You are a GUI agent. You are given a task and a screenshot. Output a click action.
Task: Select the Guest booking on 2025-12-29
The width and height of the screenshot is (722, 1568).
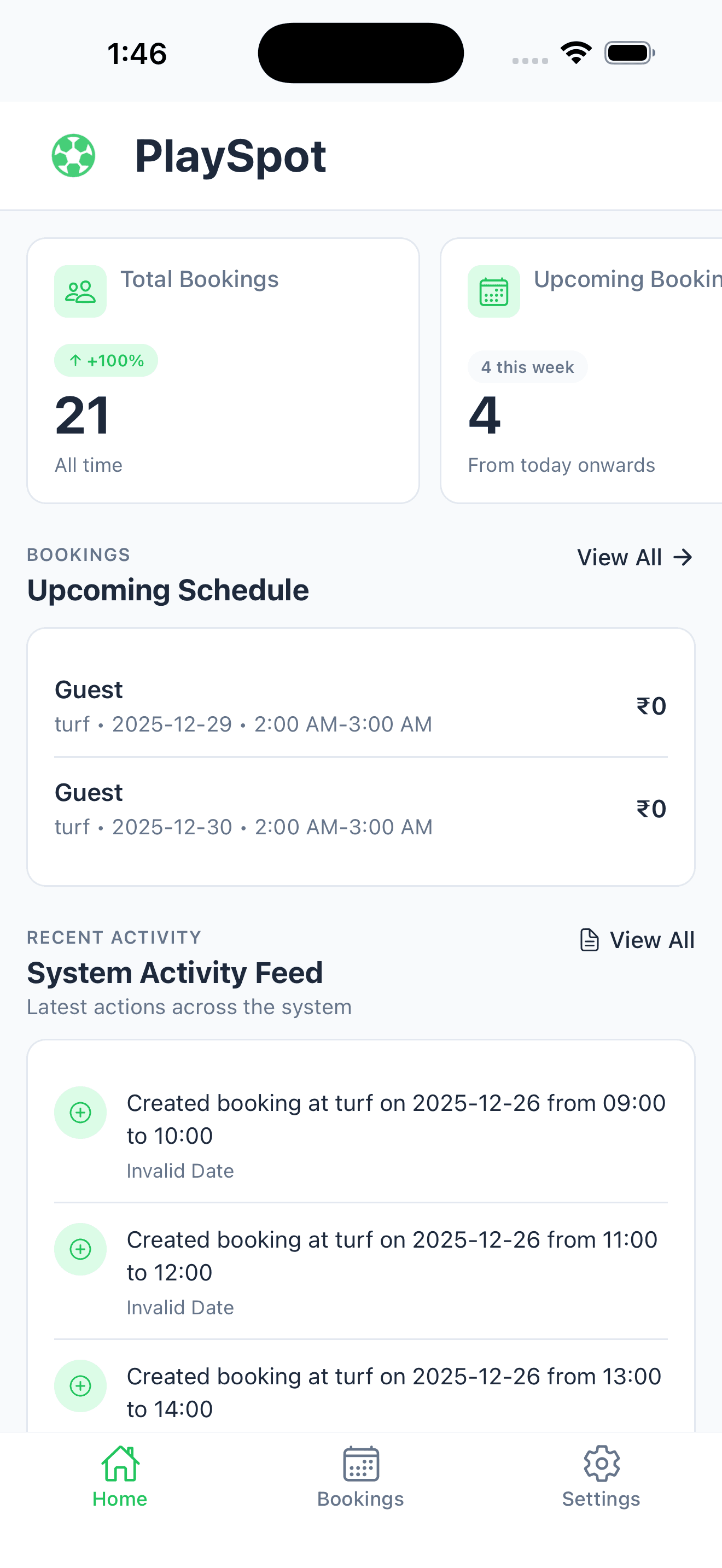coord(243,706)
